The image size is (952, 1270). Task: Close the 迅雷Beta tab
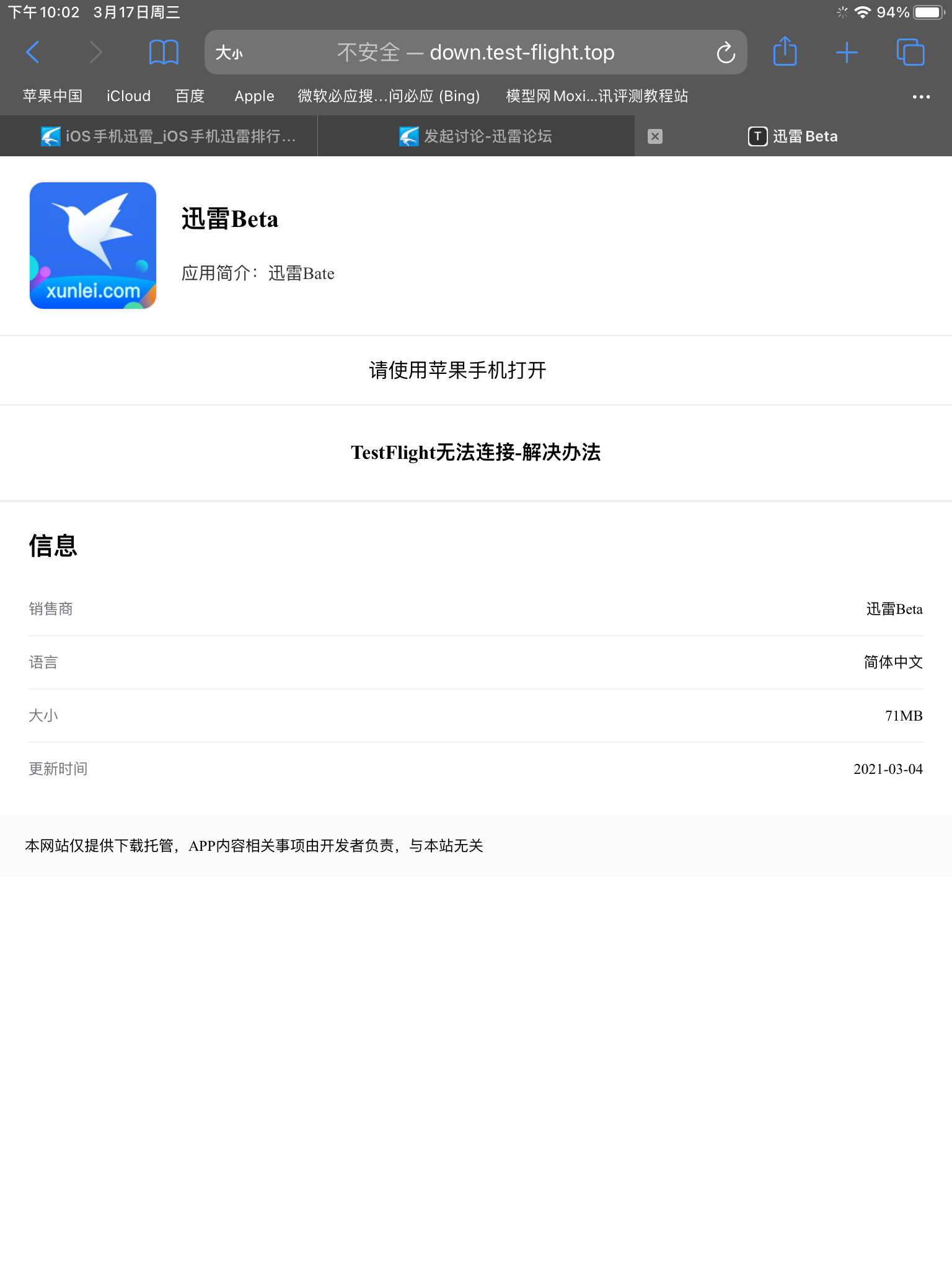[655, 136]
